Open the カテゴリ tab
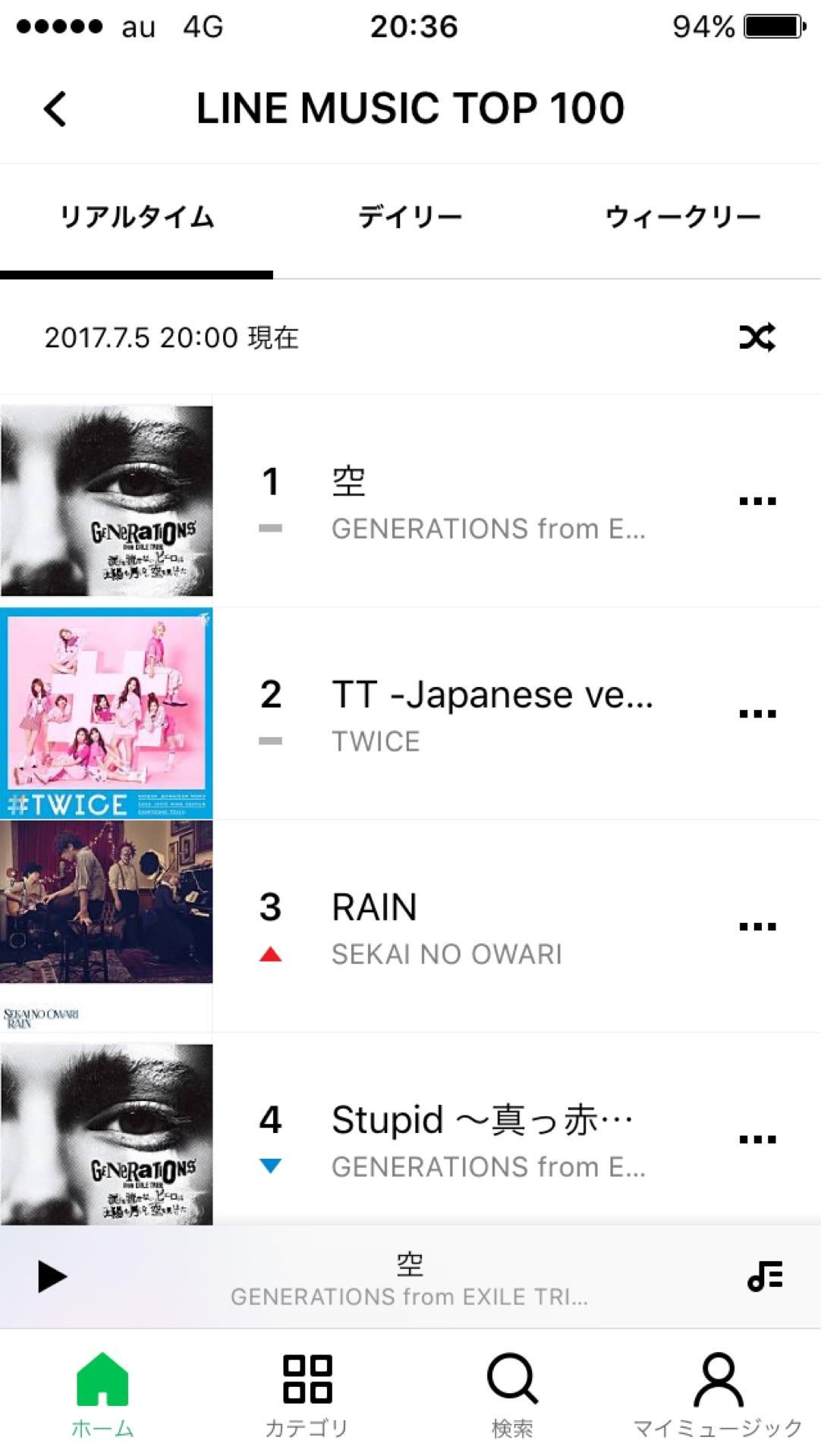 (307, 1395)
